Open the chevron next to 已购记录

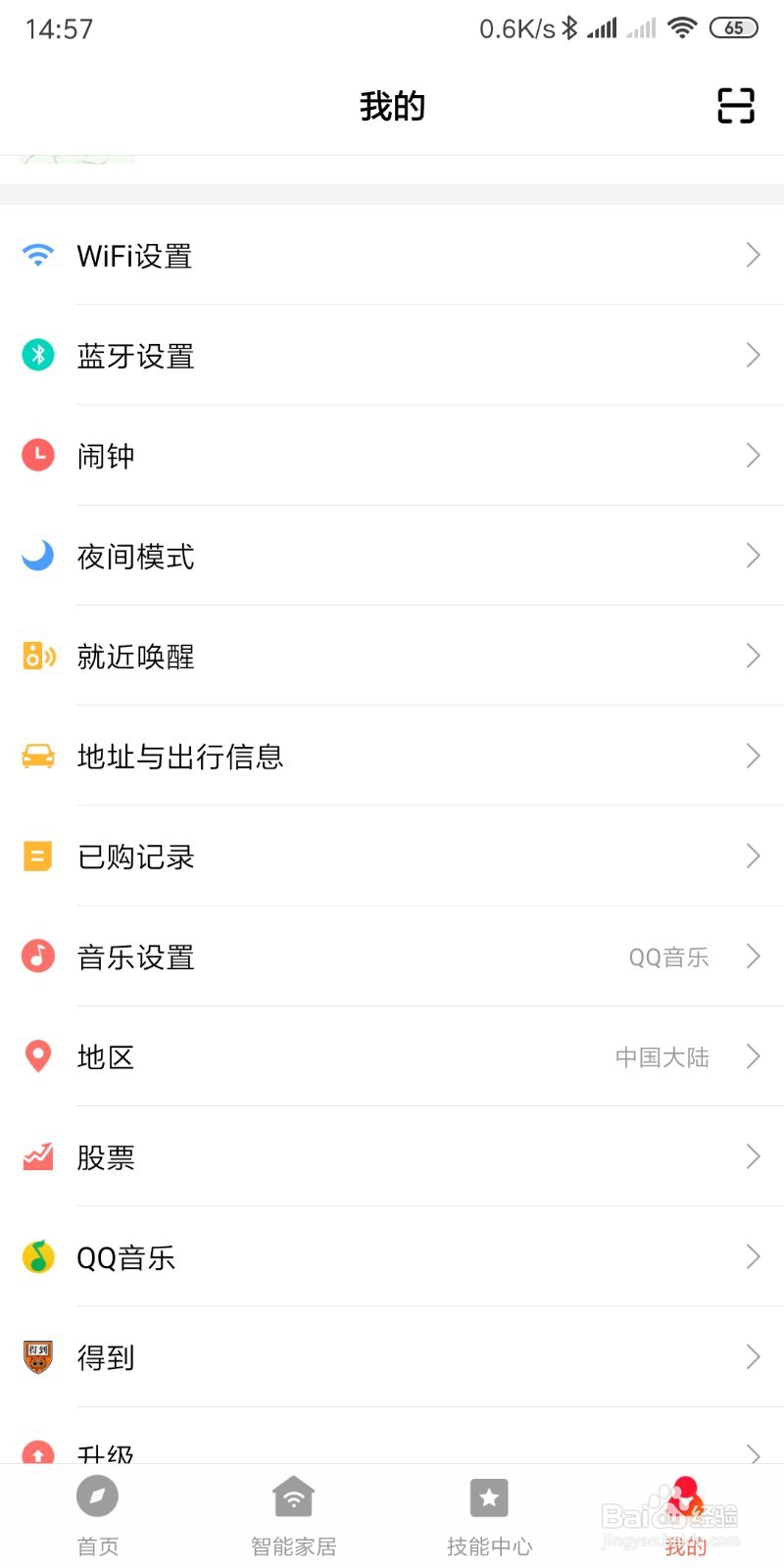pos(751,856)
